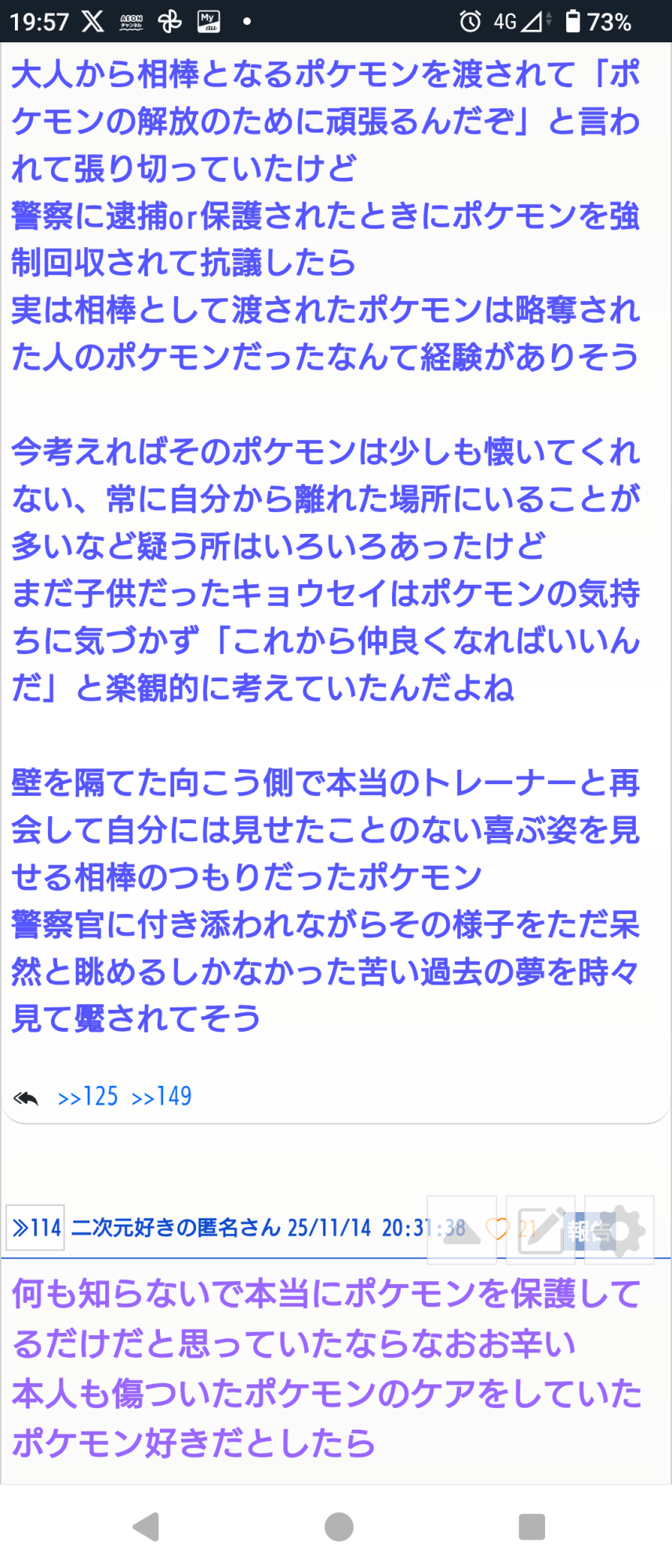Open reply link >>125
The width and height of the screenshot is (672, 1568).
88,1096
